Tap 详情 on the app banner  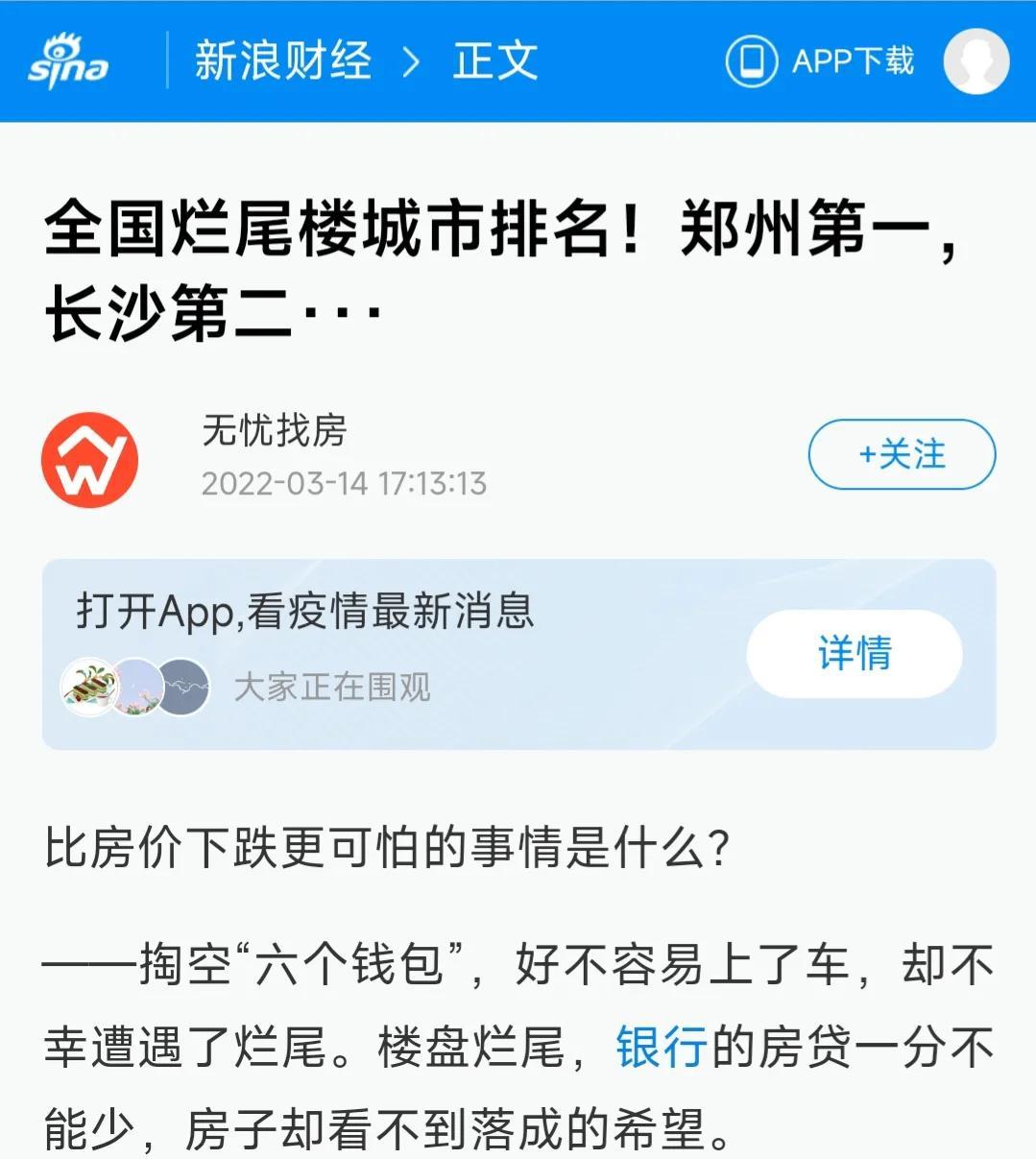click(x=854, y=653)
